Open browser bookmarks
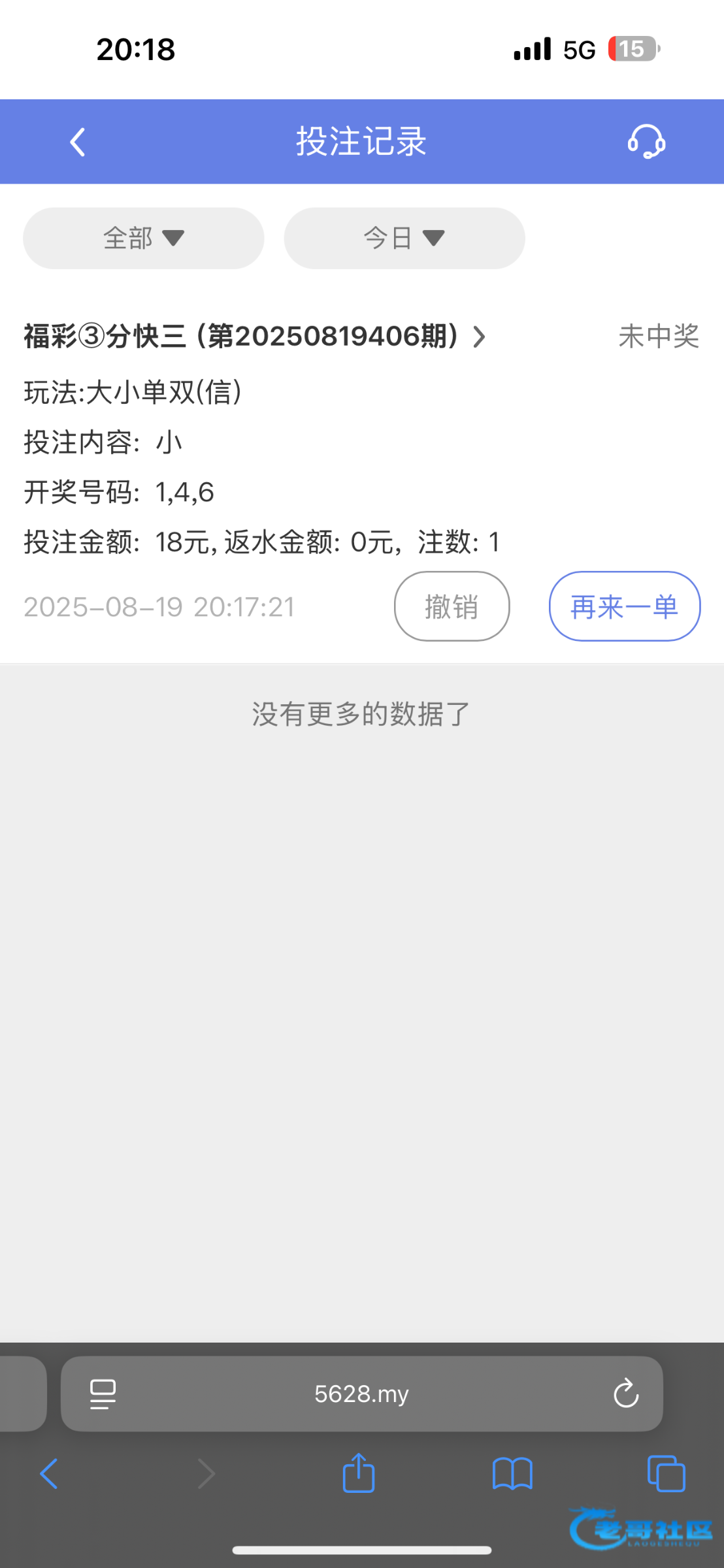 click(x=513, y=1474)
